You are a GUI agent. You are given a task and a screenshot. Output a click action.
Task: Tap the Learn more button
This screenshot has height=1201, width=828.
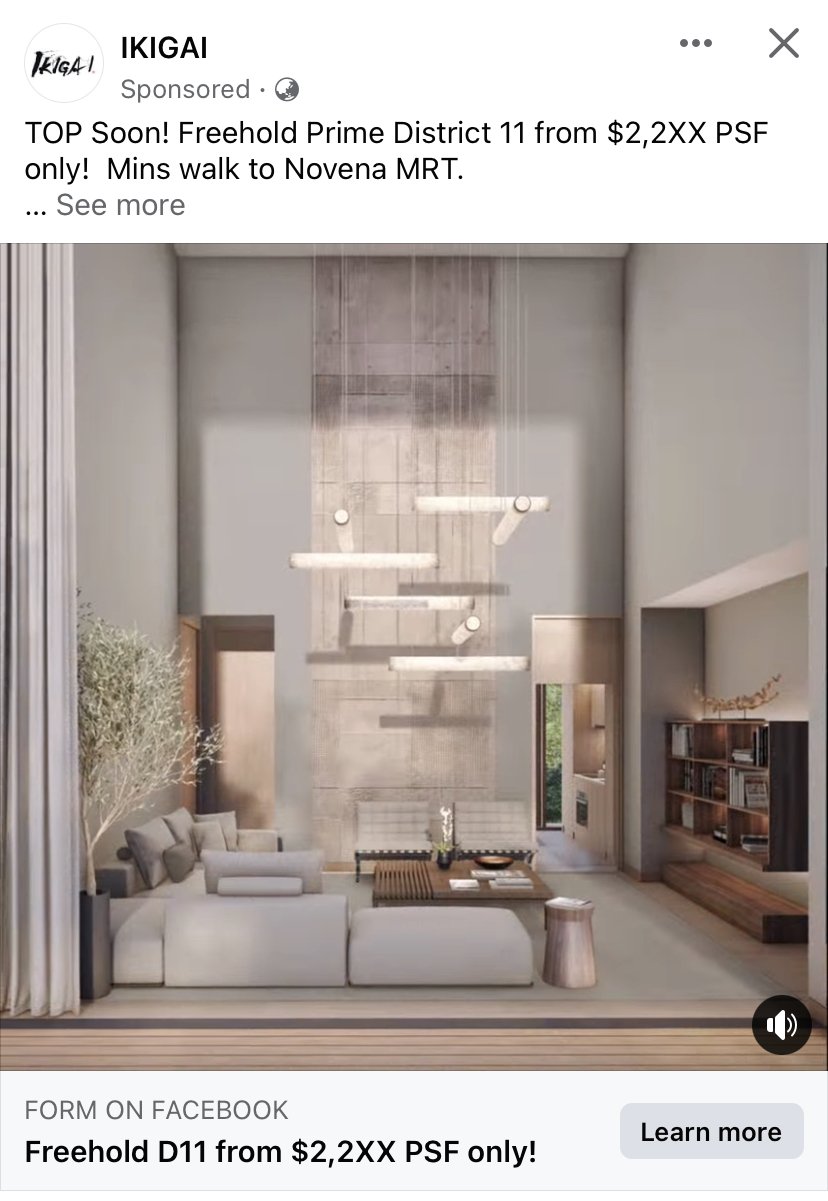(711, 1131)
